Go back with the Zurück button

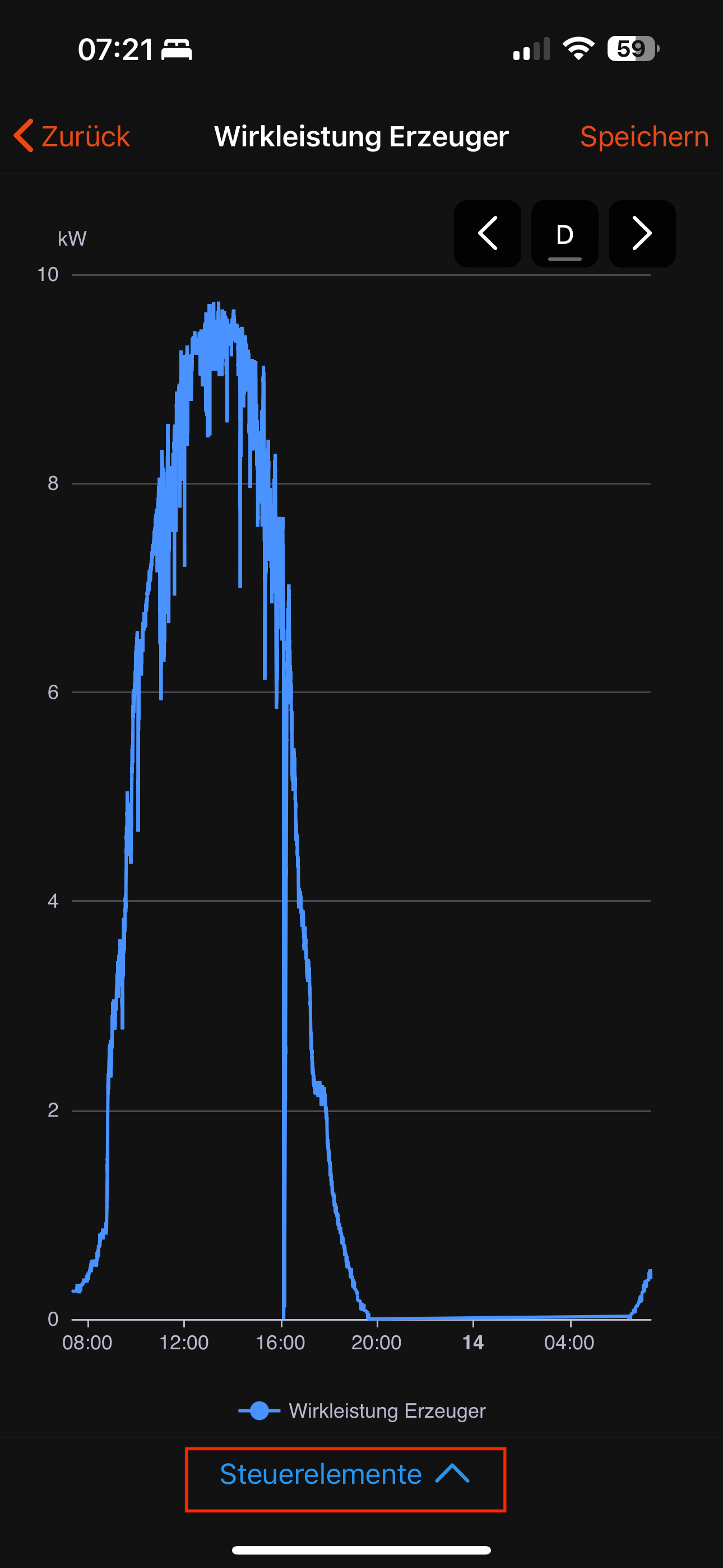72,136
